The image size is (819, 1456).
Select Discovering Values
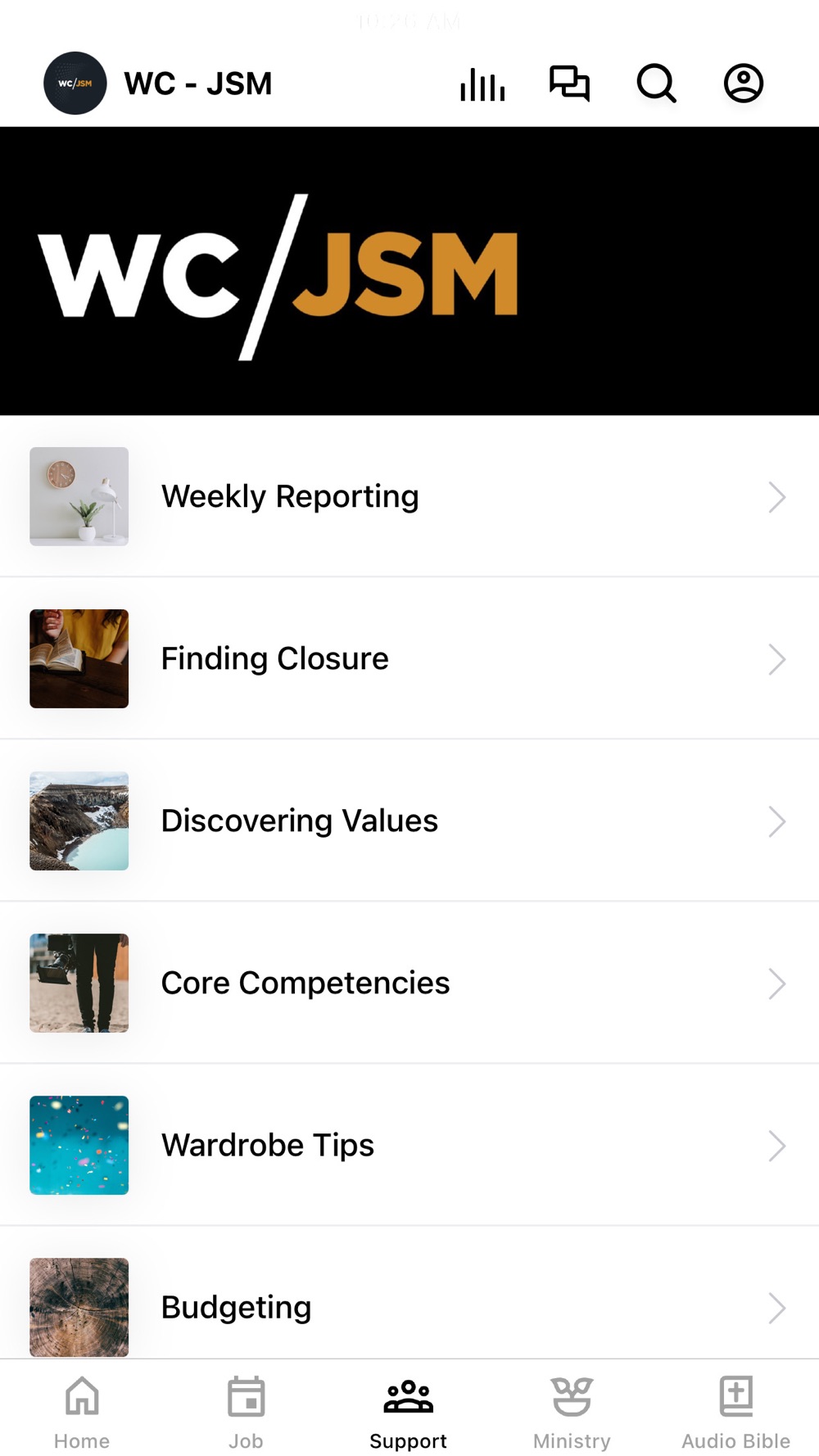(x=409, y=821)
